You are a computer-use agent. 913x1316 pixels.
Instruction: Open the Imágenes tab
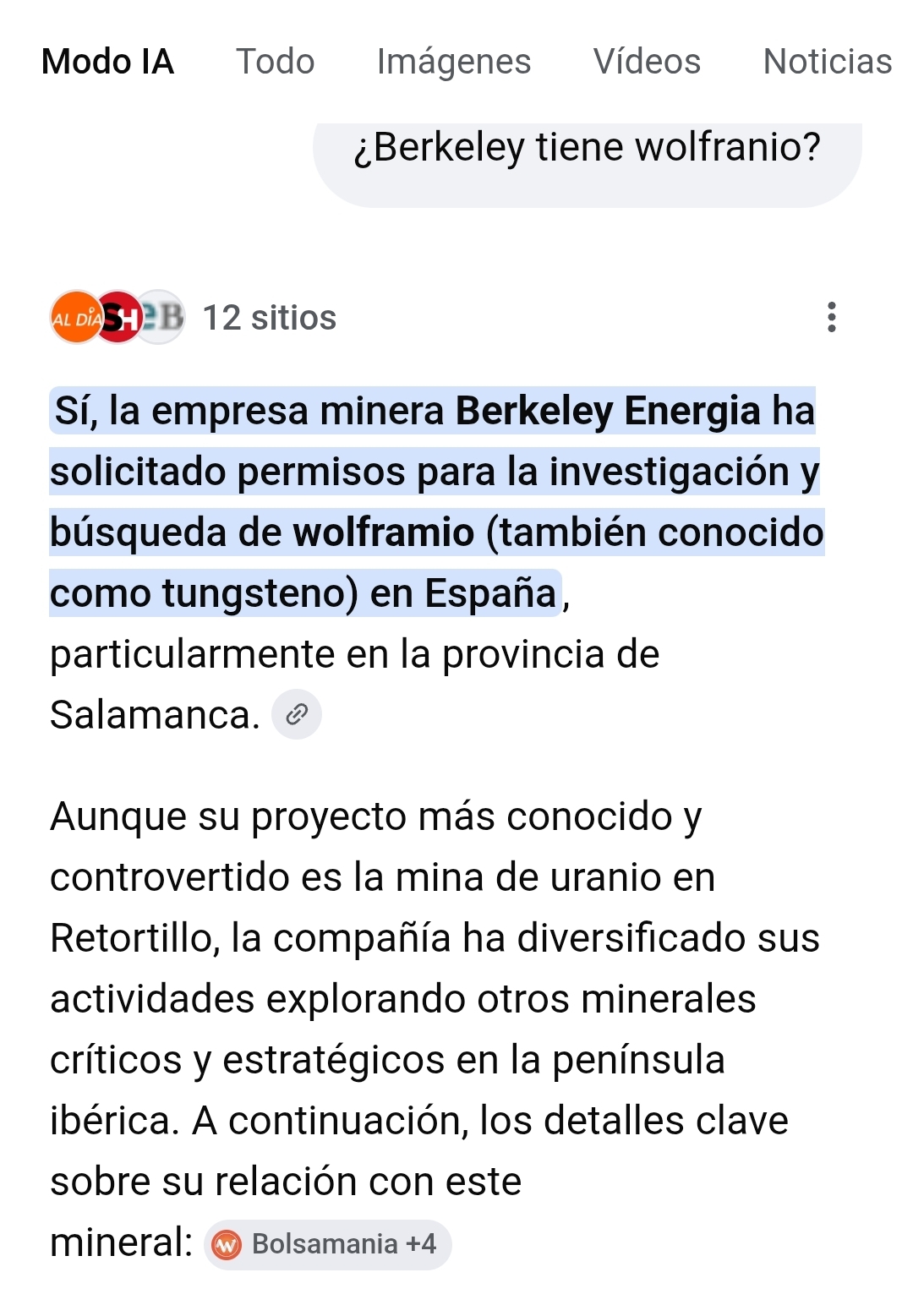tap(453, 62)
